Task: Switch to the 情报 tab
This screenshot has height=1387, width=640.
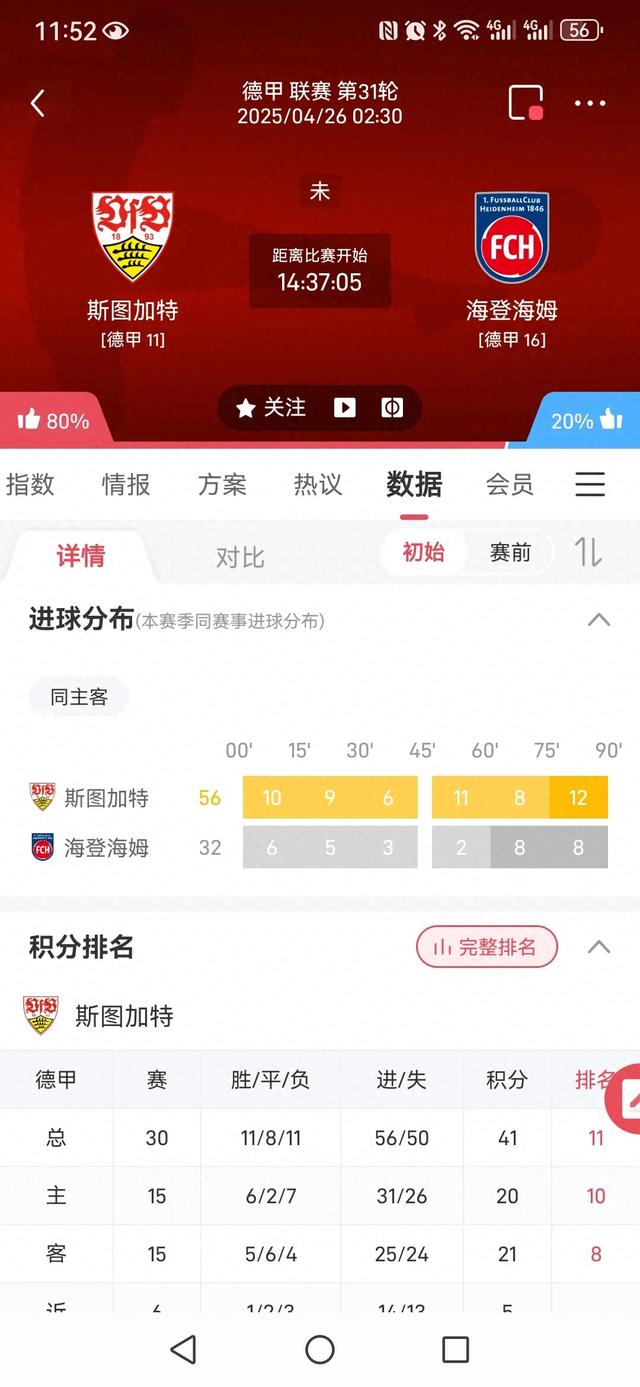Action: (x=126, y=485)
